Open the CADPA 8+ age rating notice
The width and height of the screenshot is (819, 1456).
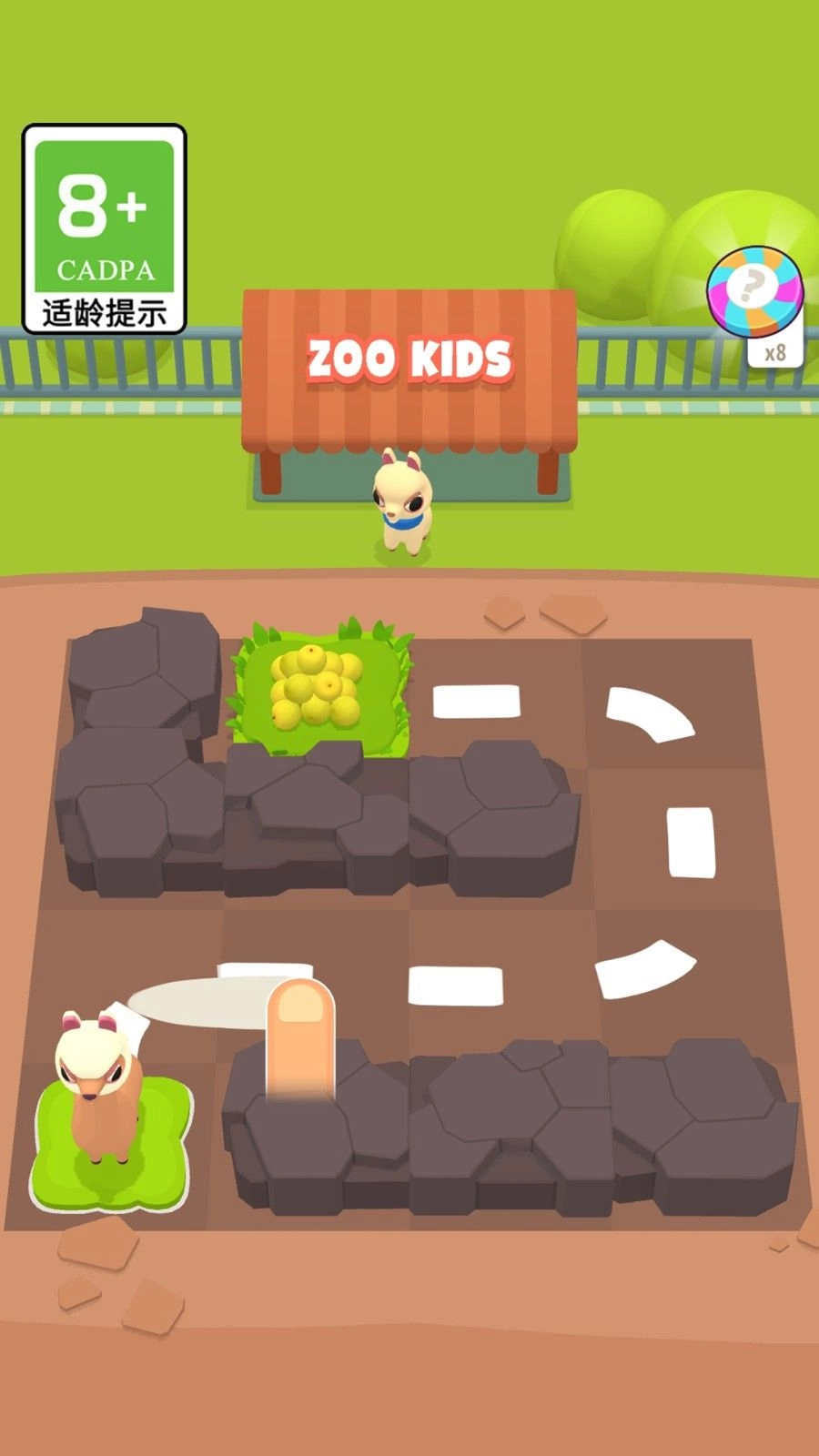point(105,228)
